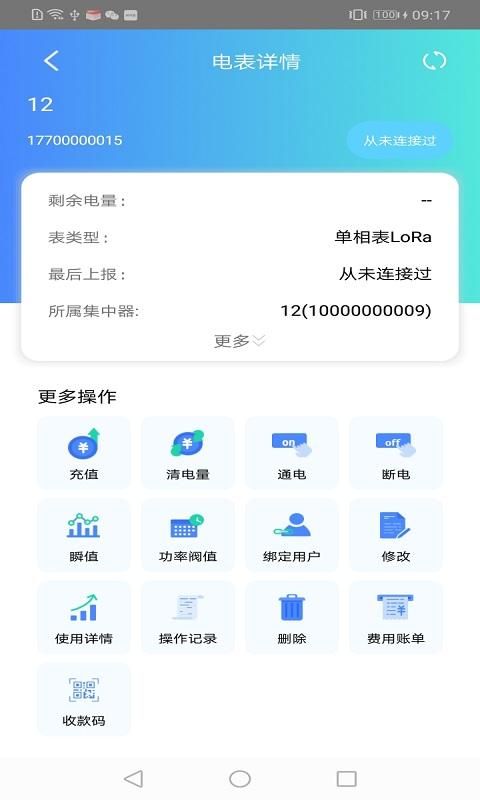Tap 修改 to edit the meter
This screenshot has width=480, height=800.
click(x=396, y=535)
